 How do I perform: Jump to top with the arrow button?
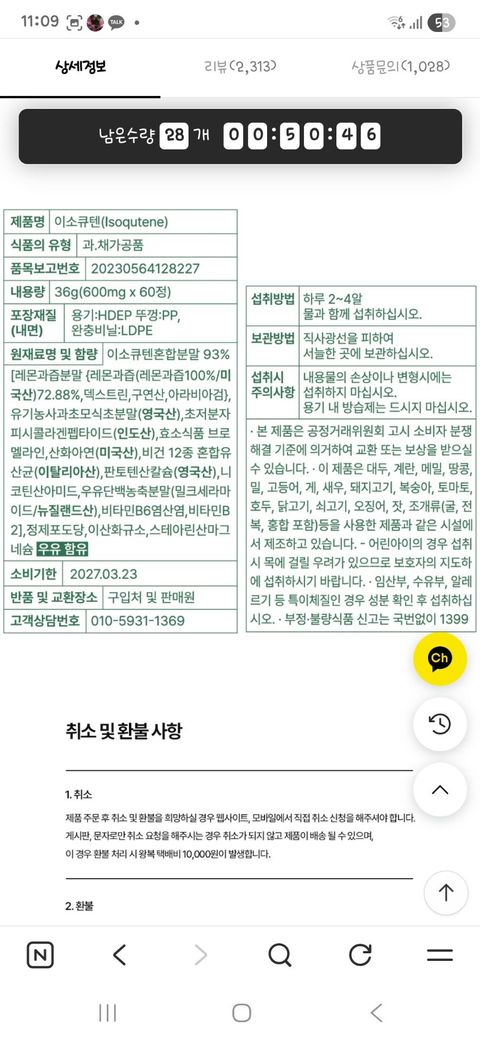(446, 893)
